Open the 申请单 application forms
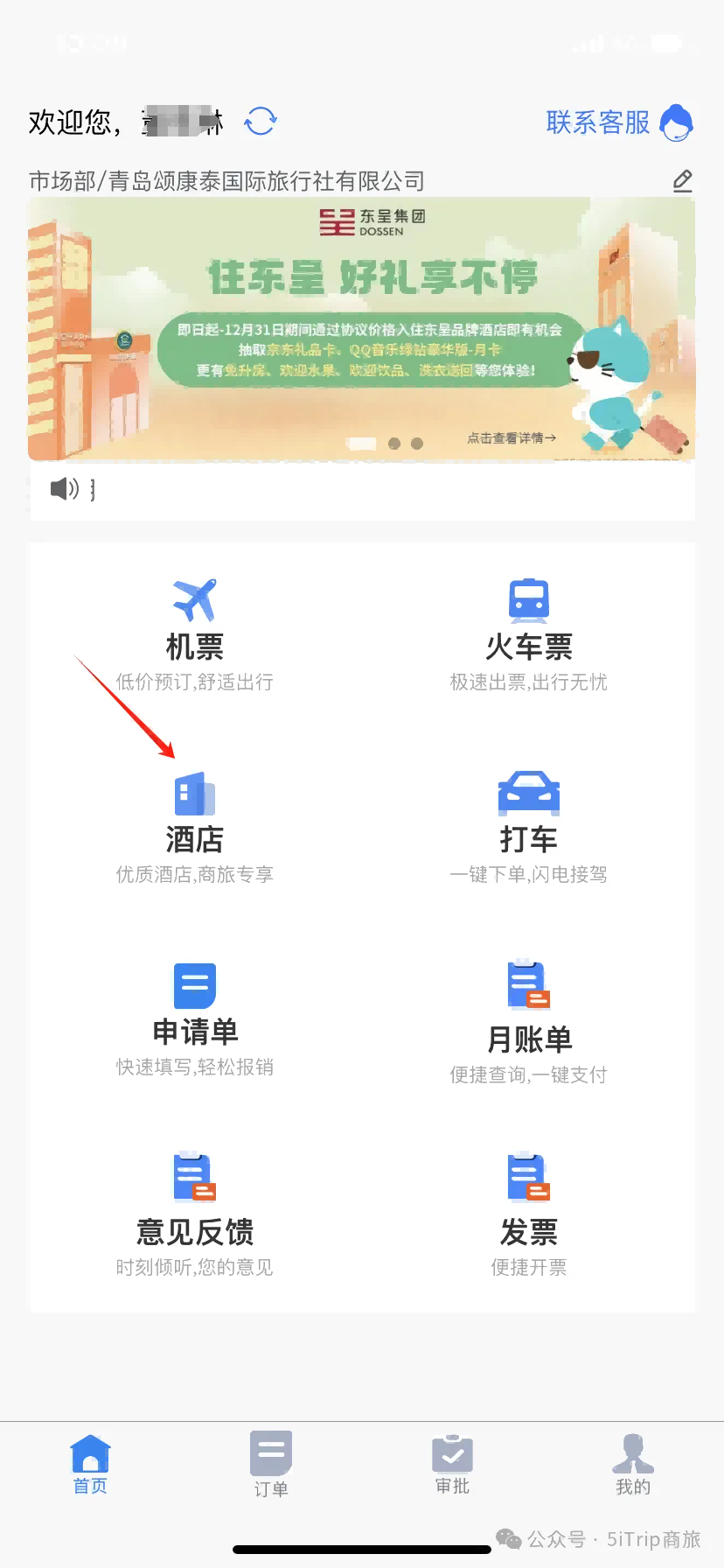 tap(194, 1018)
